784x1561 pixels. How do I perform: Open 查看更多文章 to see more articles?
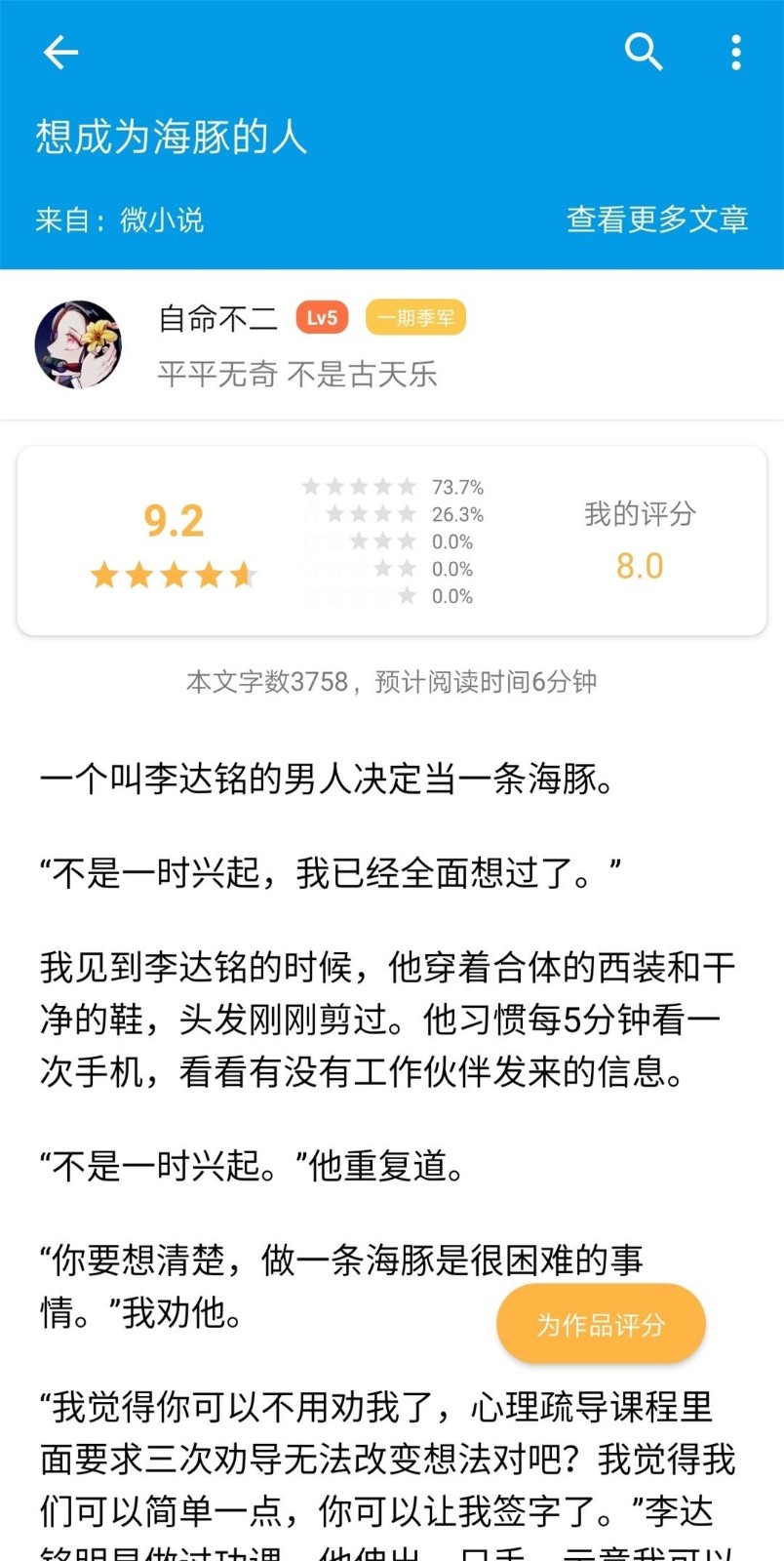click(657, 220)
